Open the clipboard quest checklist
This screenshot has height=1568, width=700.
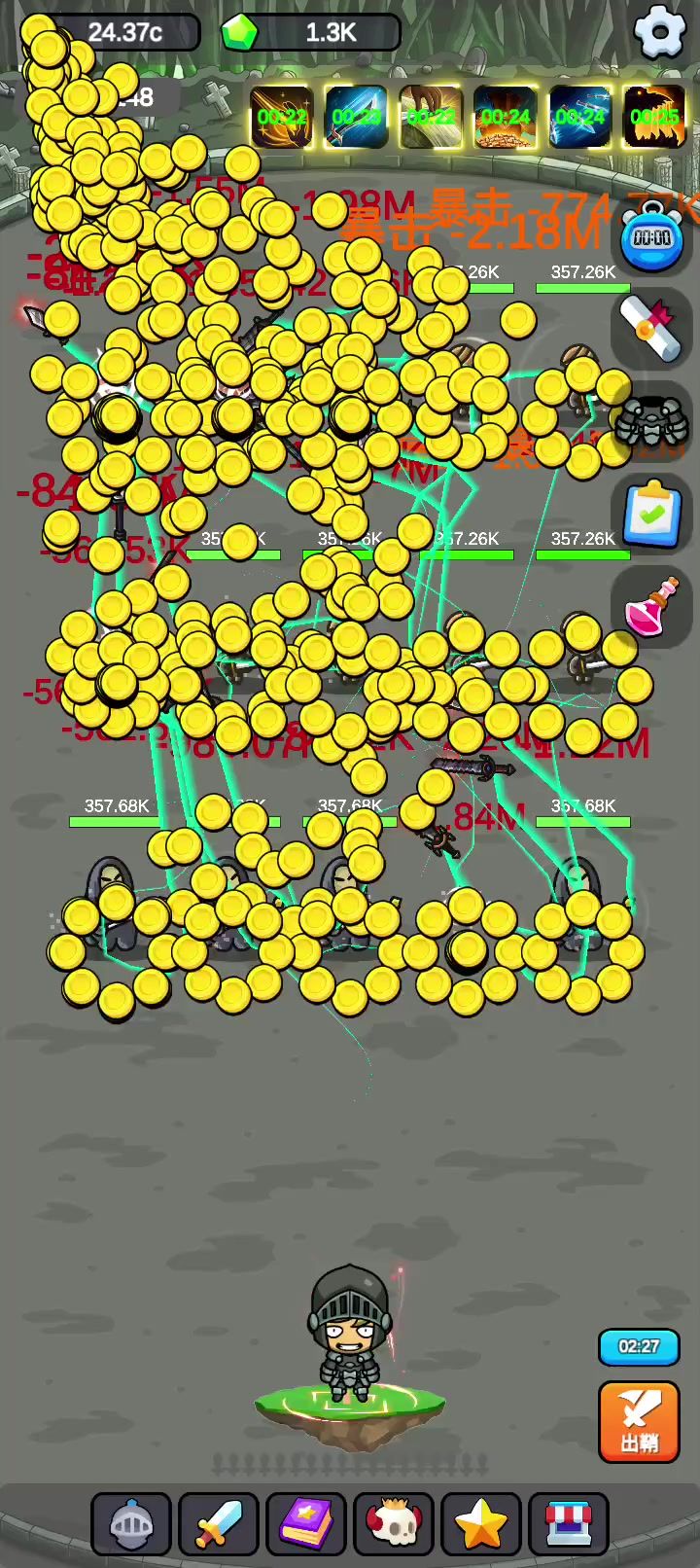(651, 514)
